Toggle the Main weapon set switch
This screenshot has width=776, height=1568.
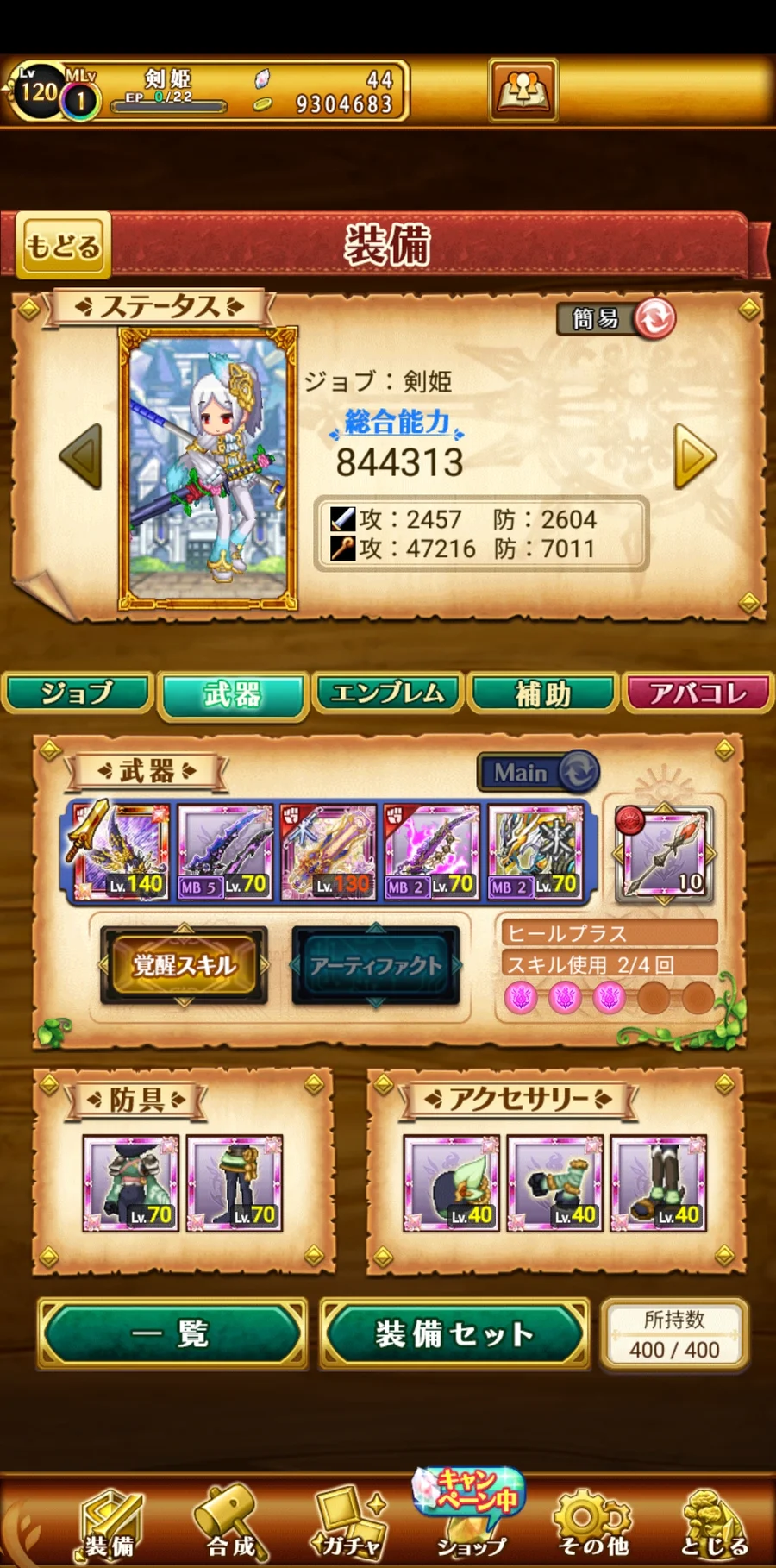[539, 772]
